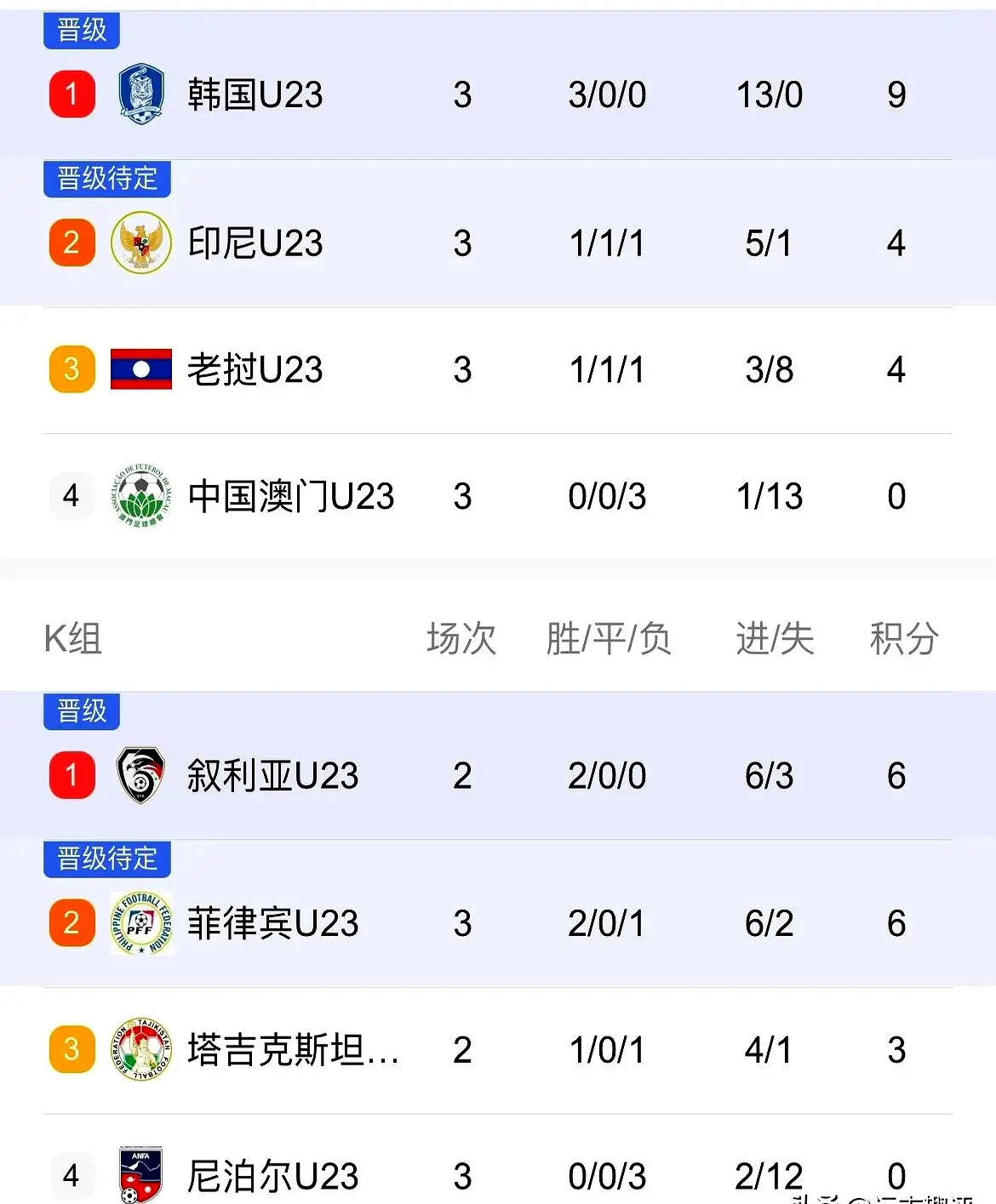Click the orange rank 3 badge beside 老挝U23
This screenshot has width=996, height=1204.
[72, 369]
